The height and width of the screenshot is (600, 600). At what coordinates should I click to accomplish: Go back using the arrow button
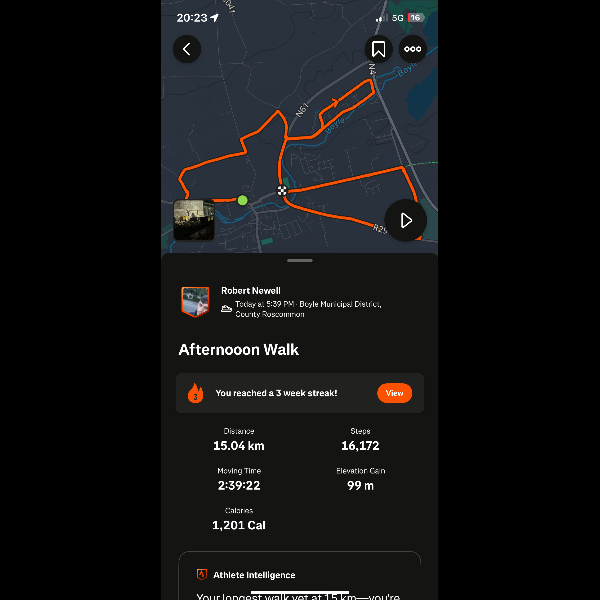coord(187,49)
